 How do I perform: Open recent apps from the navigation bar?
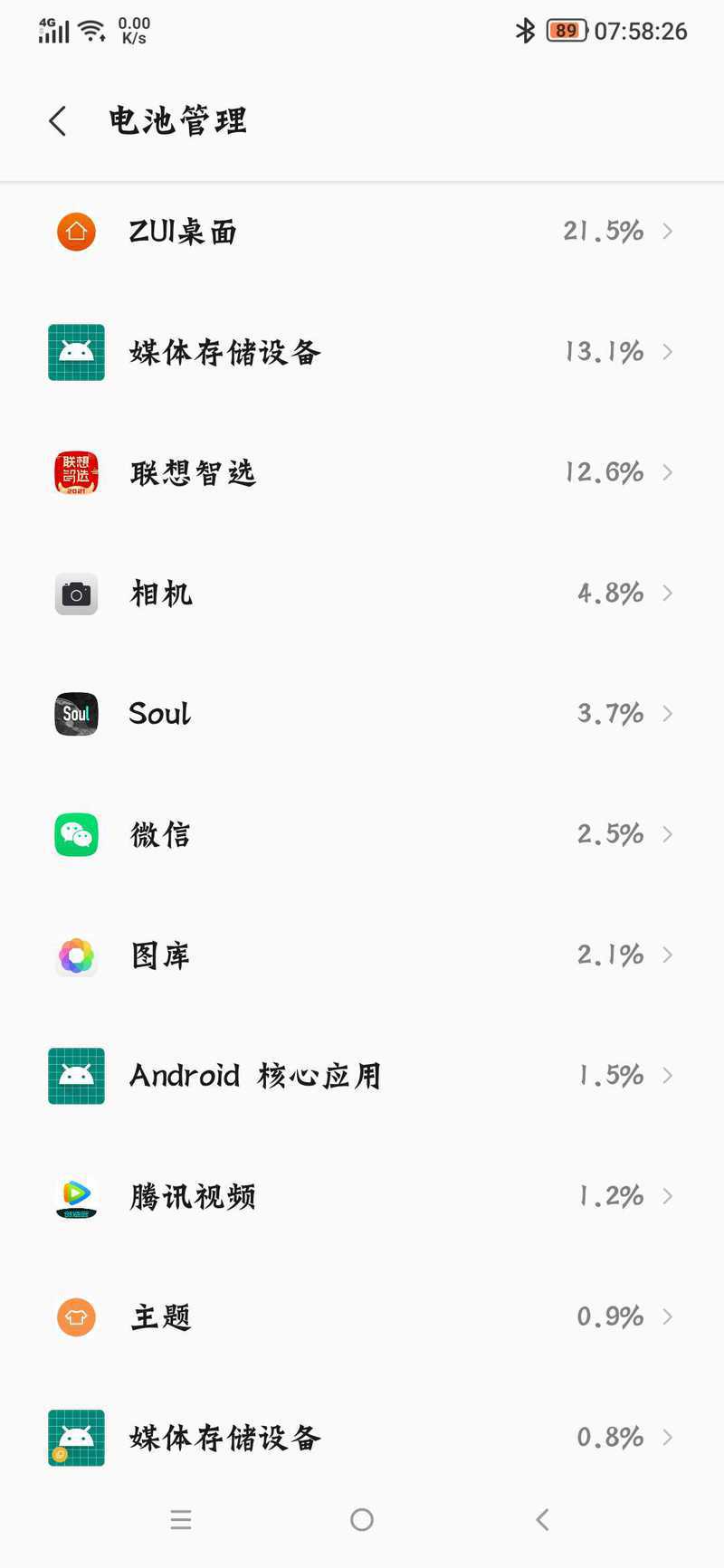[181, 1520]
